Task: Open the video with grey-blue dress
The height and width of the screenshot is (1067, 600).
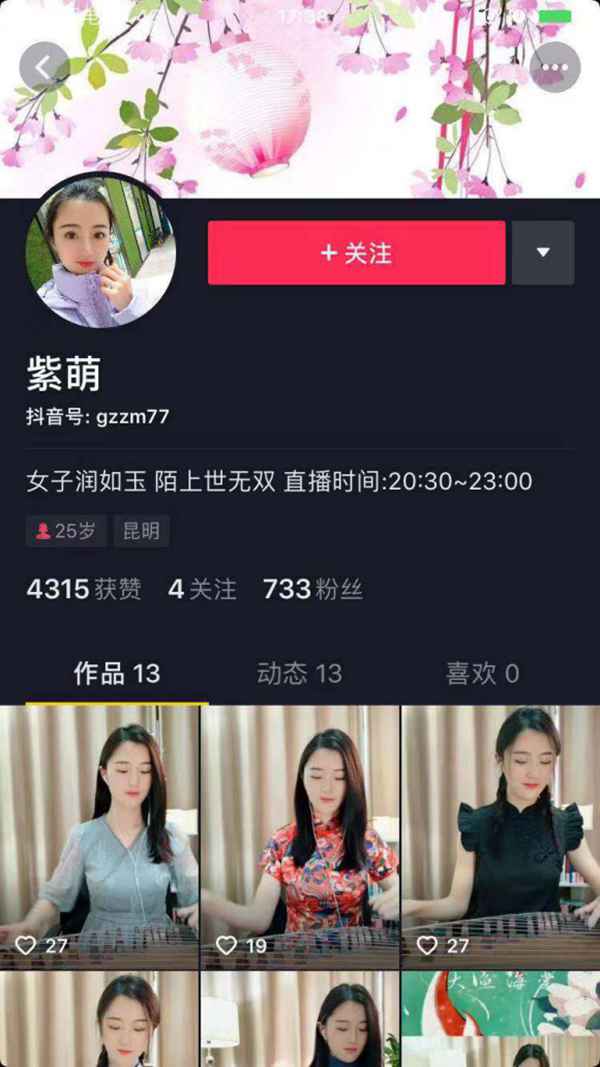Action: [99, 836]
